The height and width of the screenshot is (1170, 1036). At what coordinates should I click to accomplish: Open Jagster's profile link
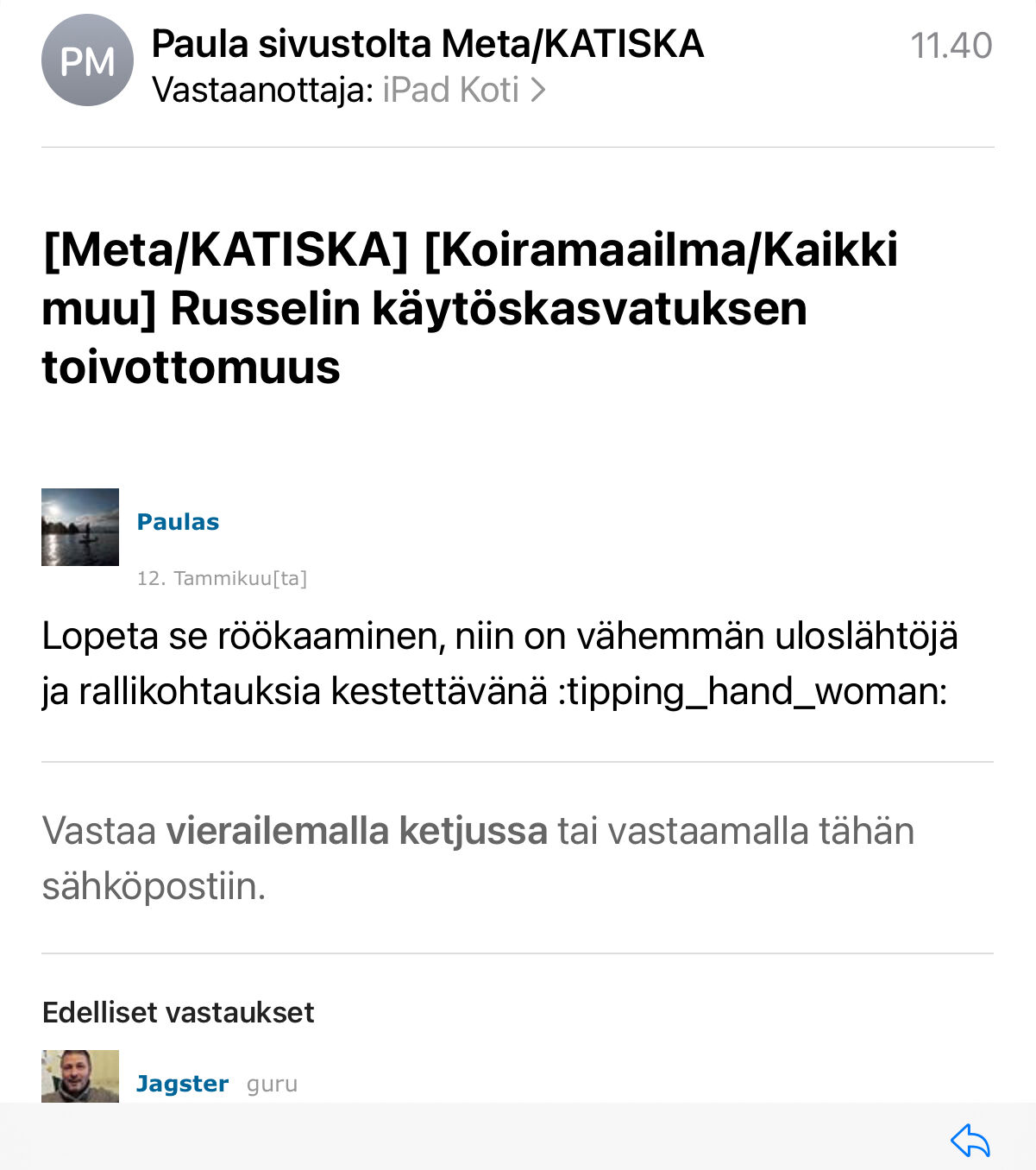(182, 1084)
